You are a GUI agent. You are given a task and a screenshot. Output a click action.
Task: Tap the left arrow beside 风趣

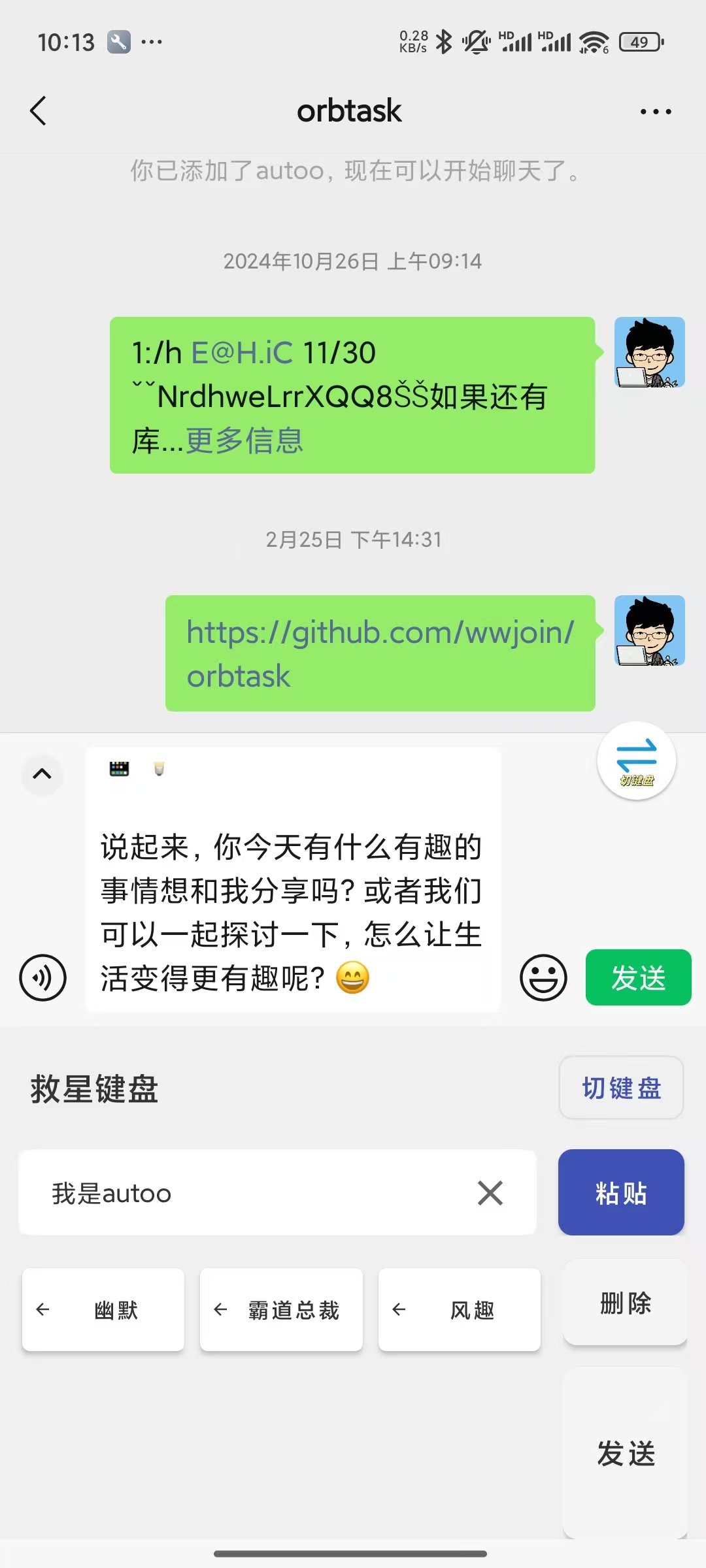tap(399, 1309)
